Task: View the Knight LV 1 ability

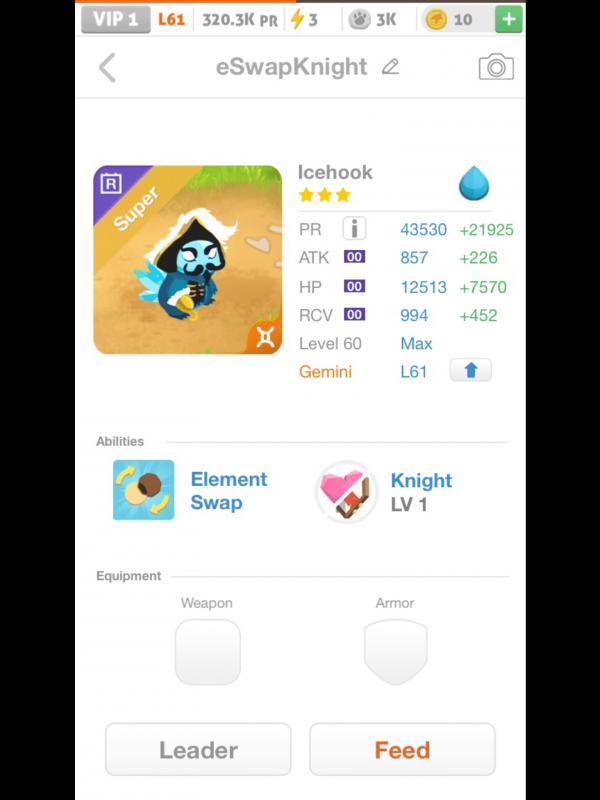Action: click(345, 491)
